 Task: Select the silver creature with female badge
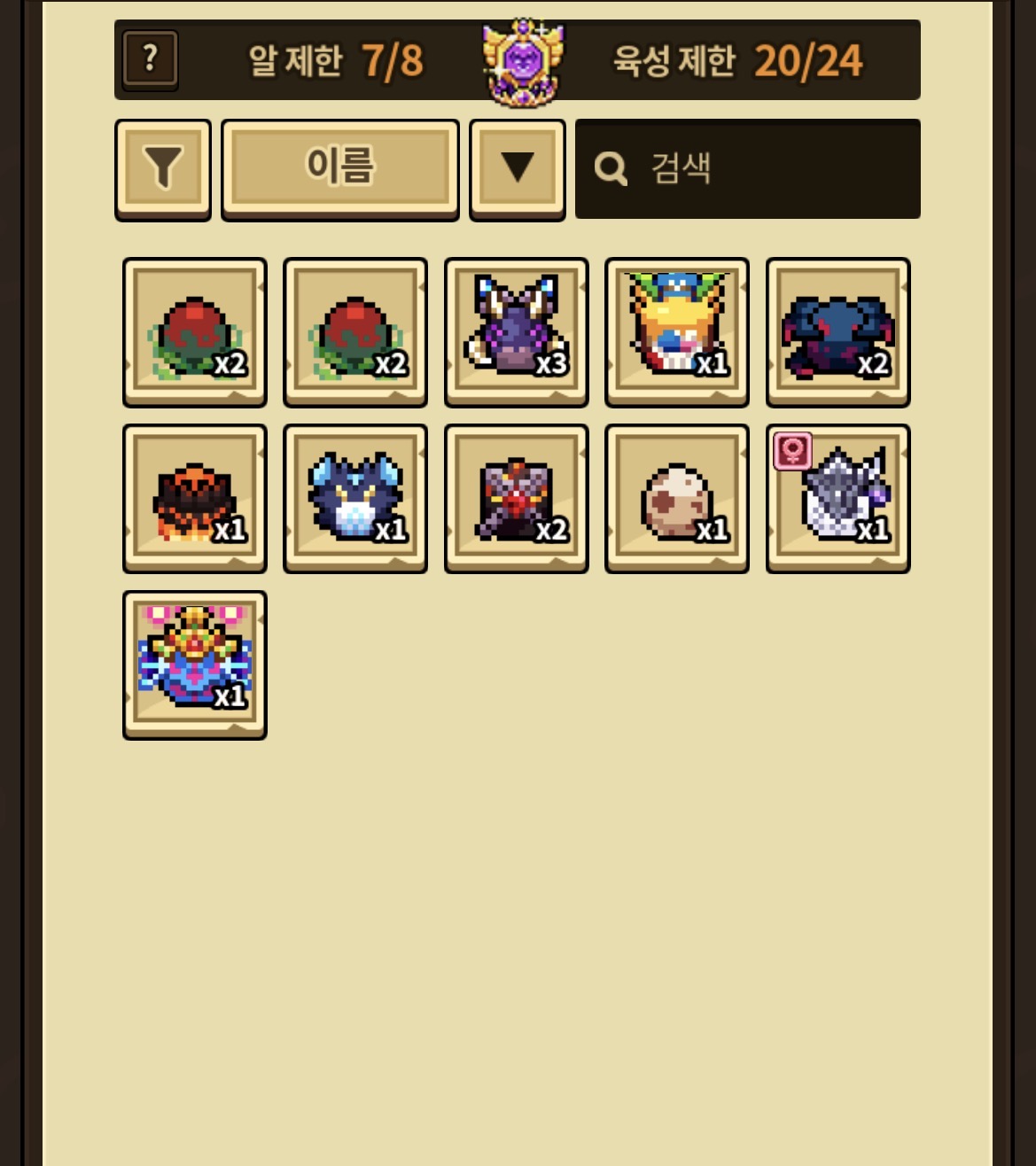pyautogui.click(x=837, y=499)
